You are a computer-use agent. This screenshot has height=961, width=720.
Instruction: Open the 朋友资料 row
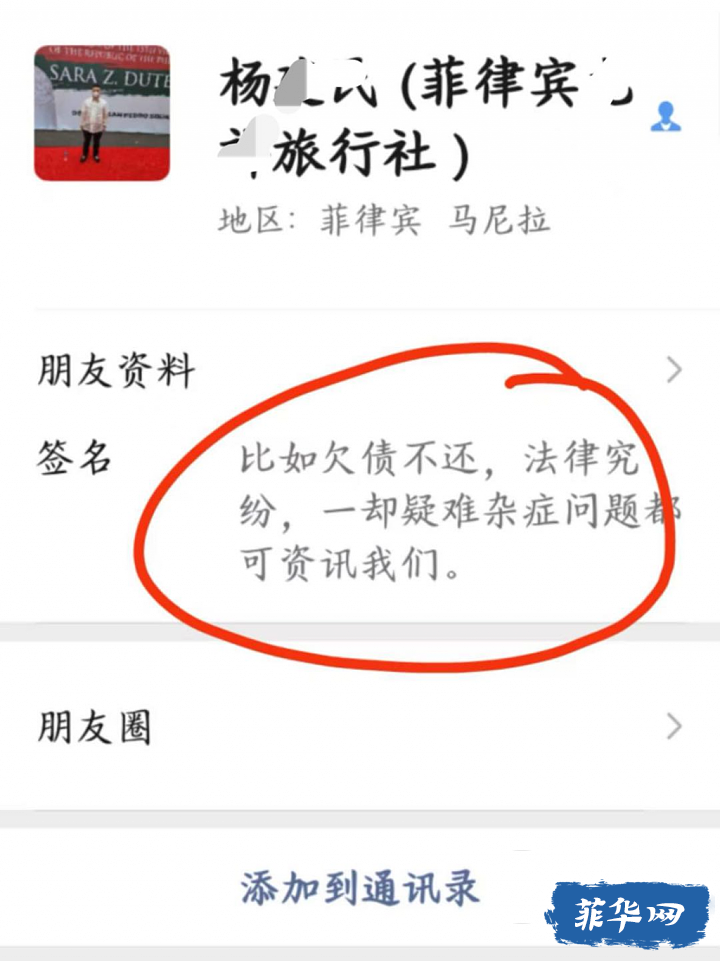click(x=360, y=372)
